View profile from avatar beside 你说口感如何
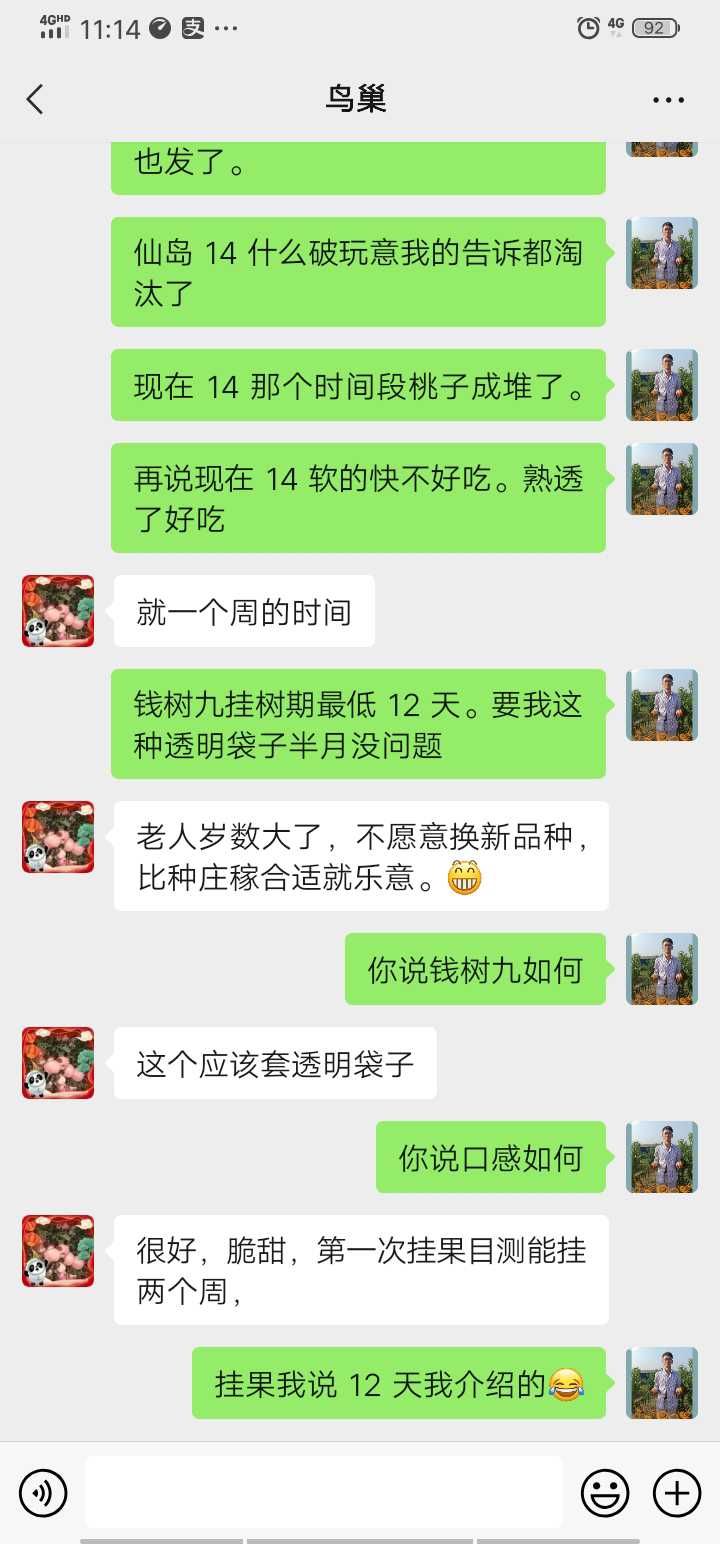This screenshot has width=720, height=1544. (661, 1157)
